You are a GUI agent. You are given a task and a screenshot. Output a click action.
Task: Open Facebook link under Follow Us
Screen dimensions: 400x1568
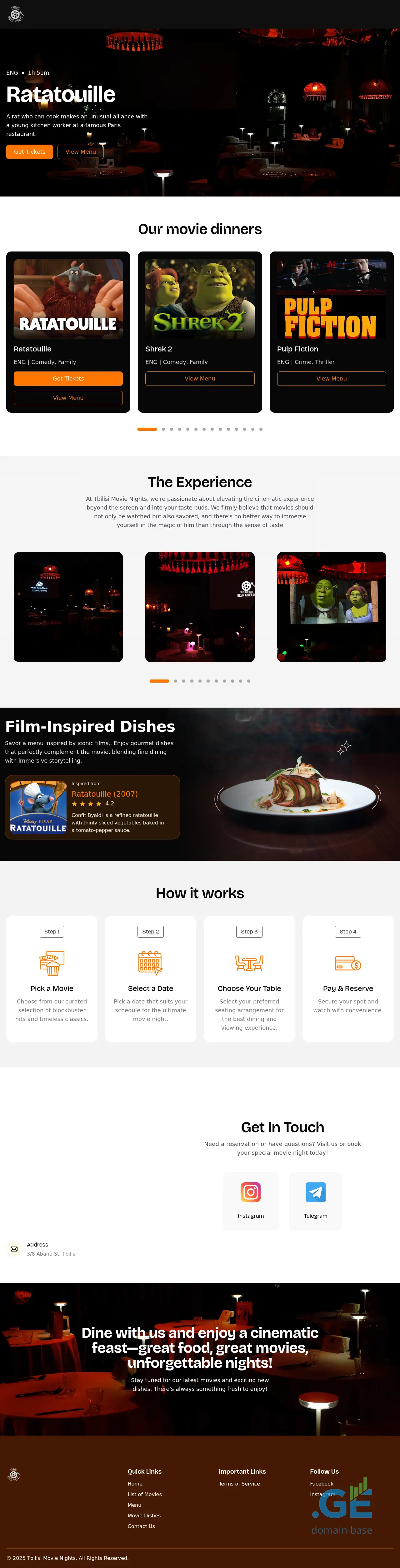pyautogui.click(x=322, y=1484)
